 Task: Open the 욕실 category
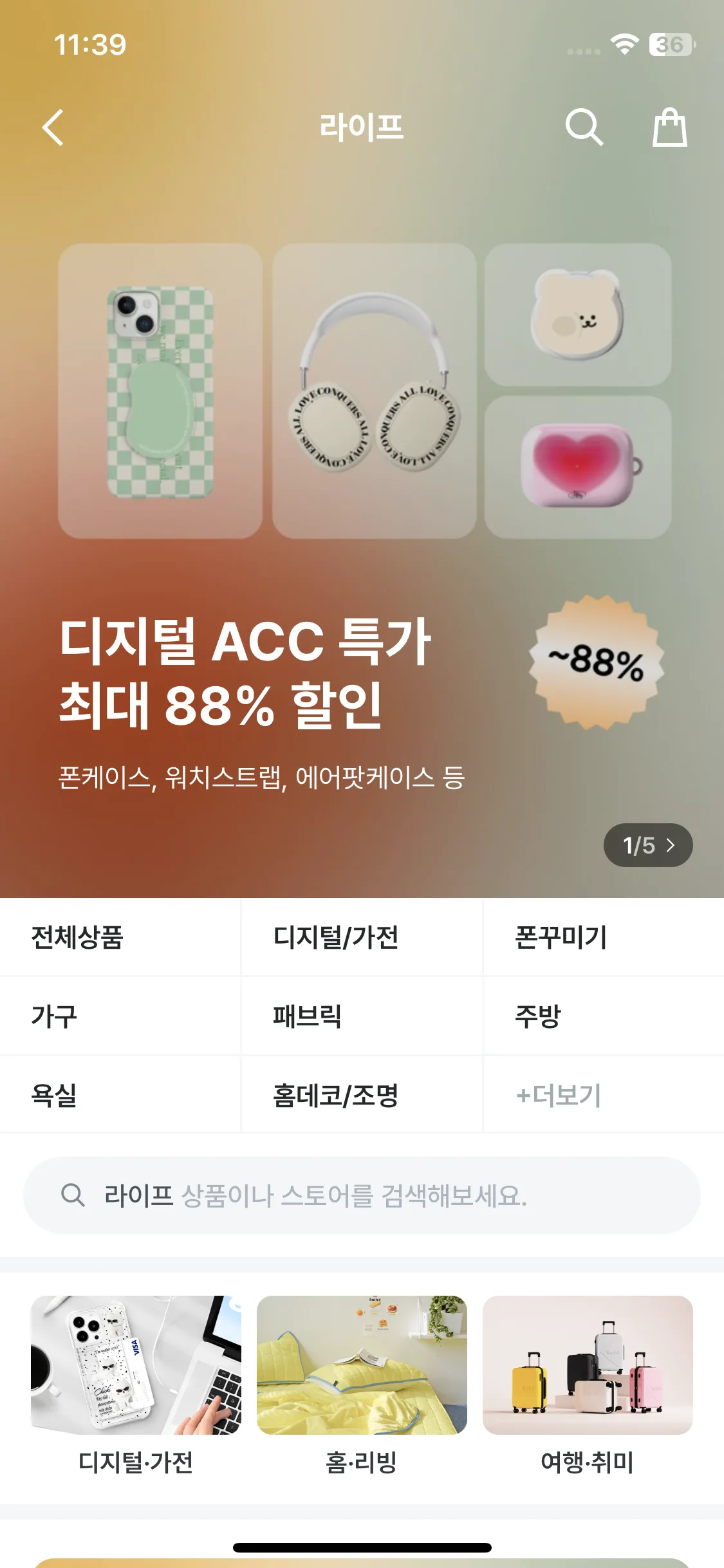tap(120, 1095)
